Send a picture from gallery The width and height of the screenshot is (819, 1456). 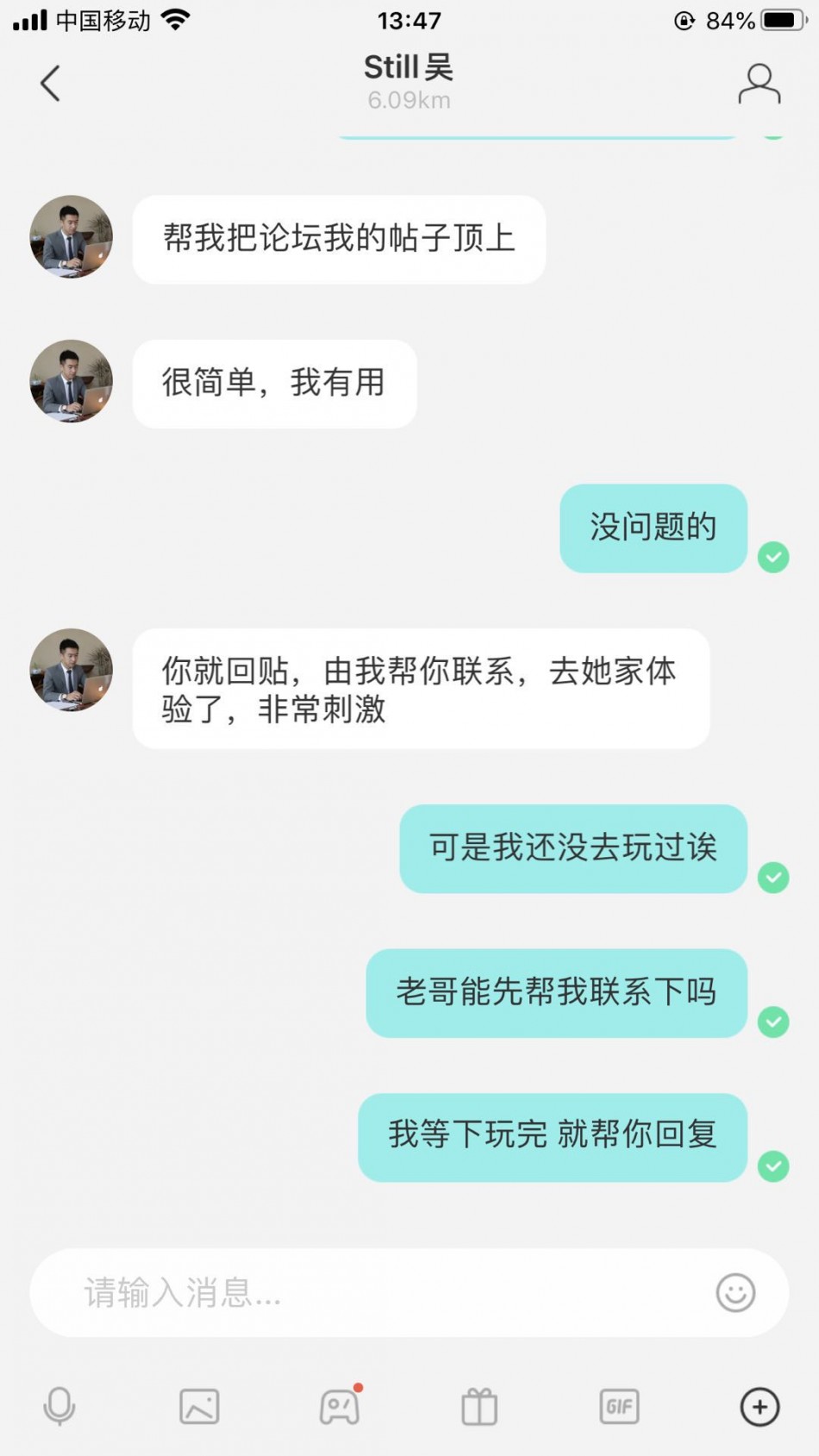click(199, 1406)
